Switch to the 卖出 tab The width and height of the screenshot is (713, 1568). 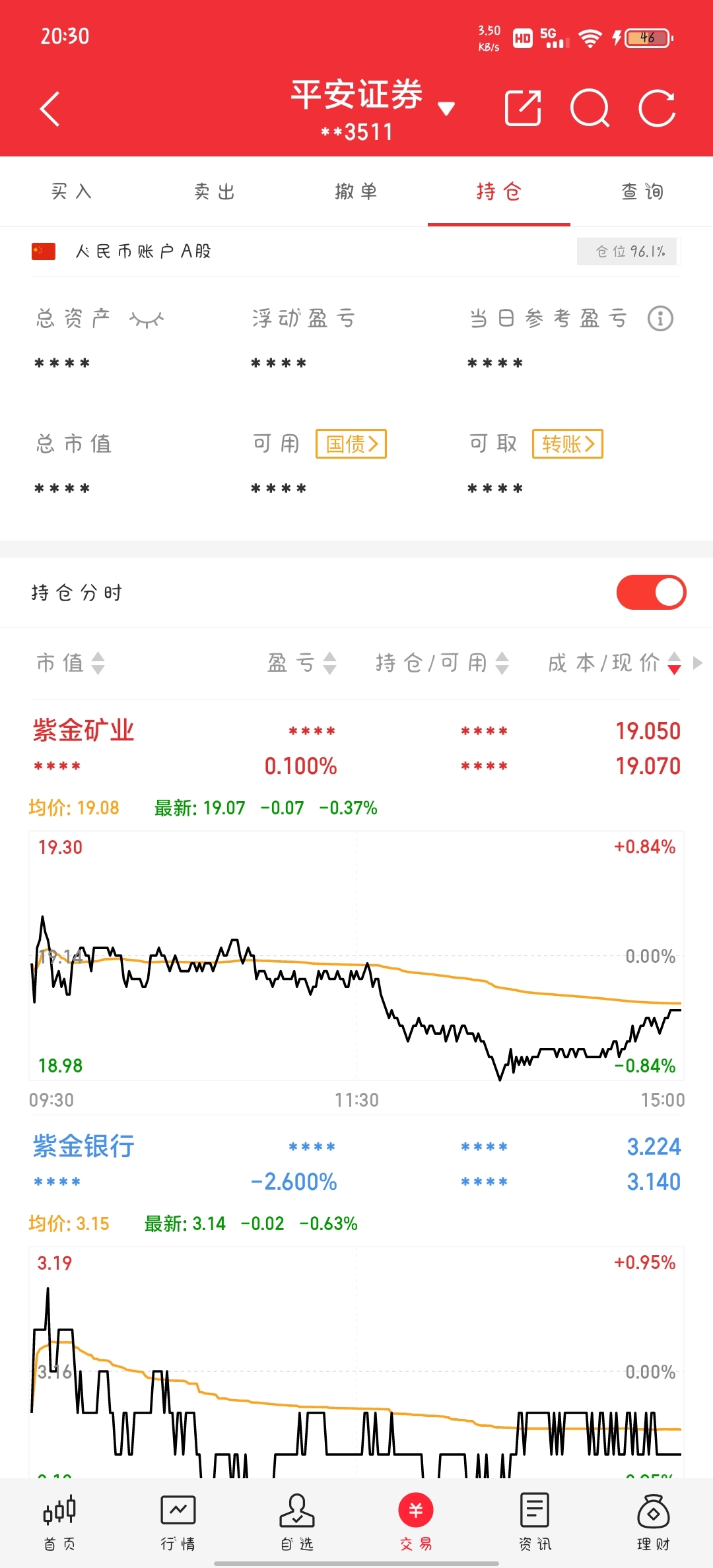pos(214,192)
